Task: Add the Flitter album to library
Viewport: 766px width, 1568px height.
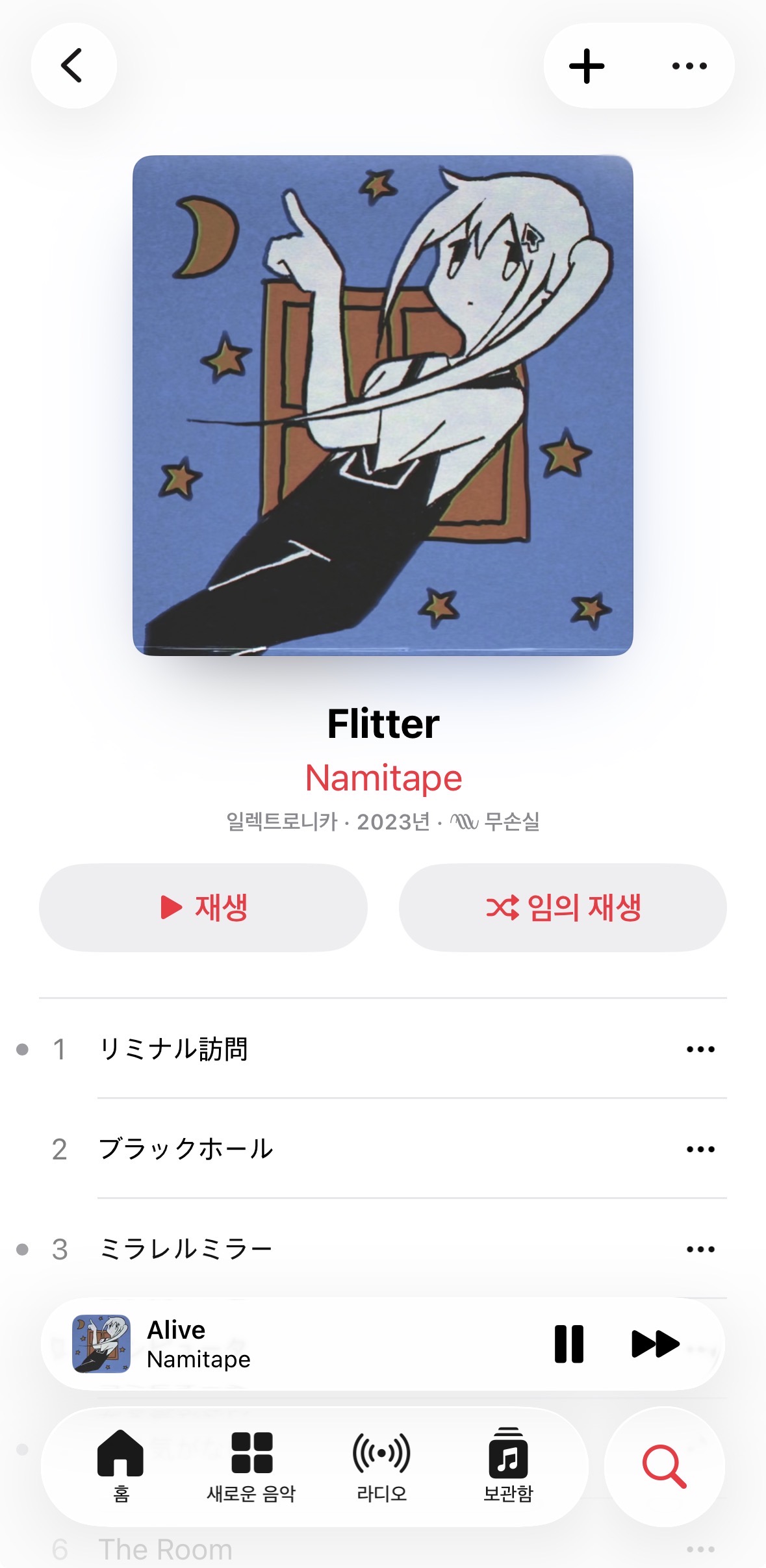Action: [x=587, y=66]
